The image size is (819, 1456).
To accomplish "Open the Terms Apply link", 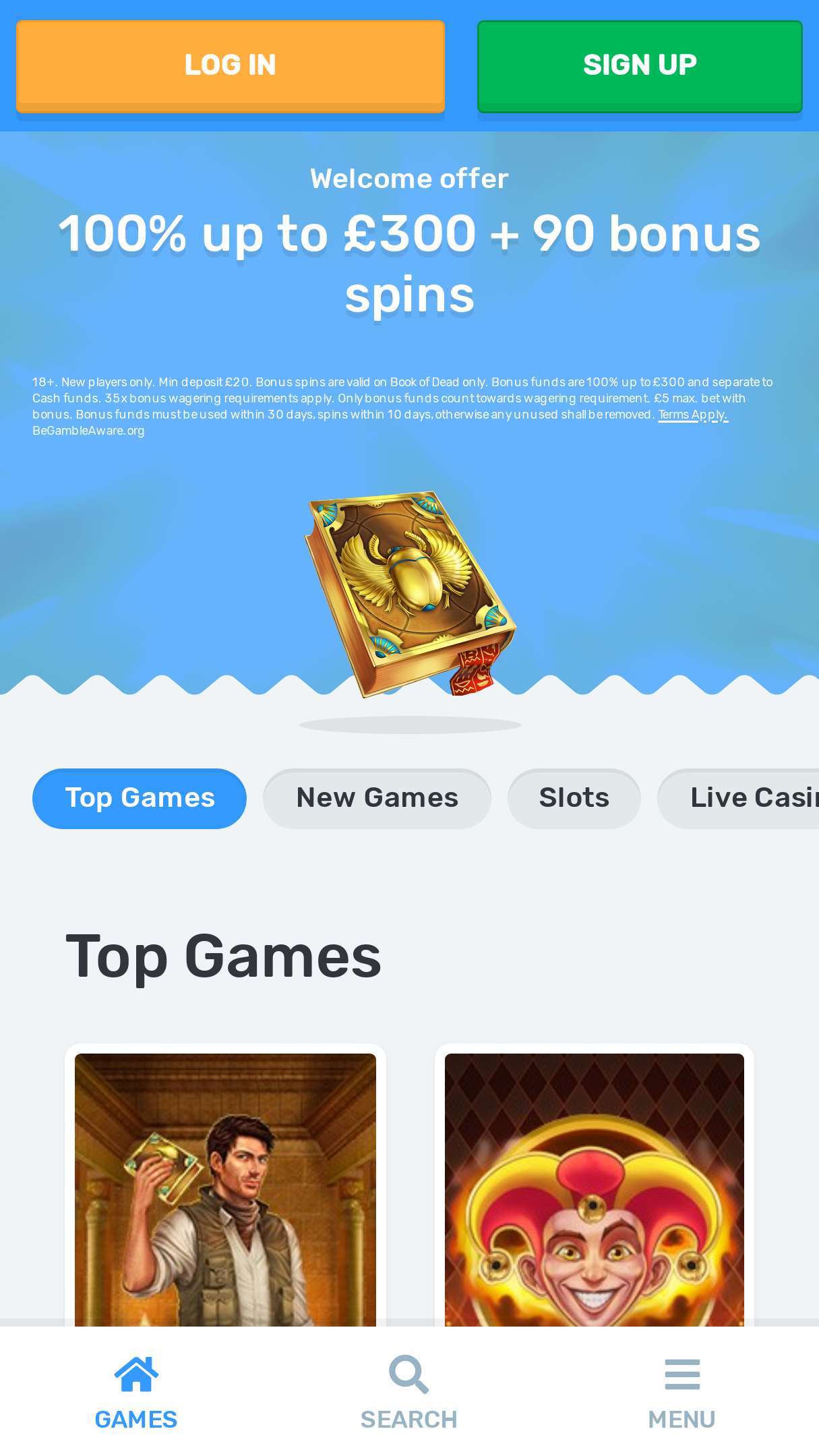I will point(693,415).
